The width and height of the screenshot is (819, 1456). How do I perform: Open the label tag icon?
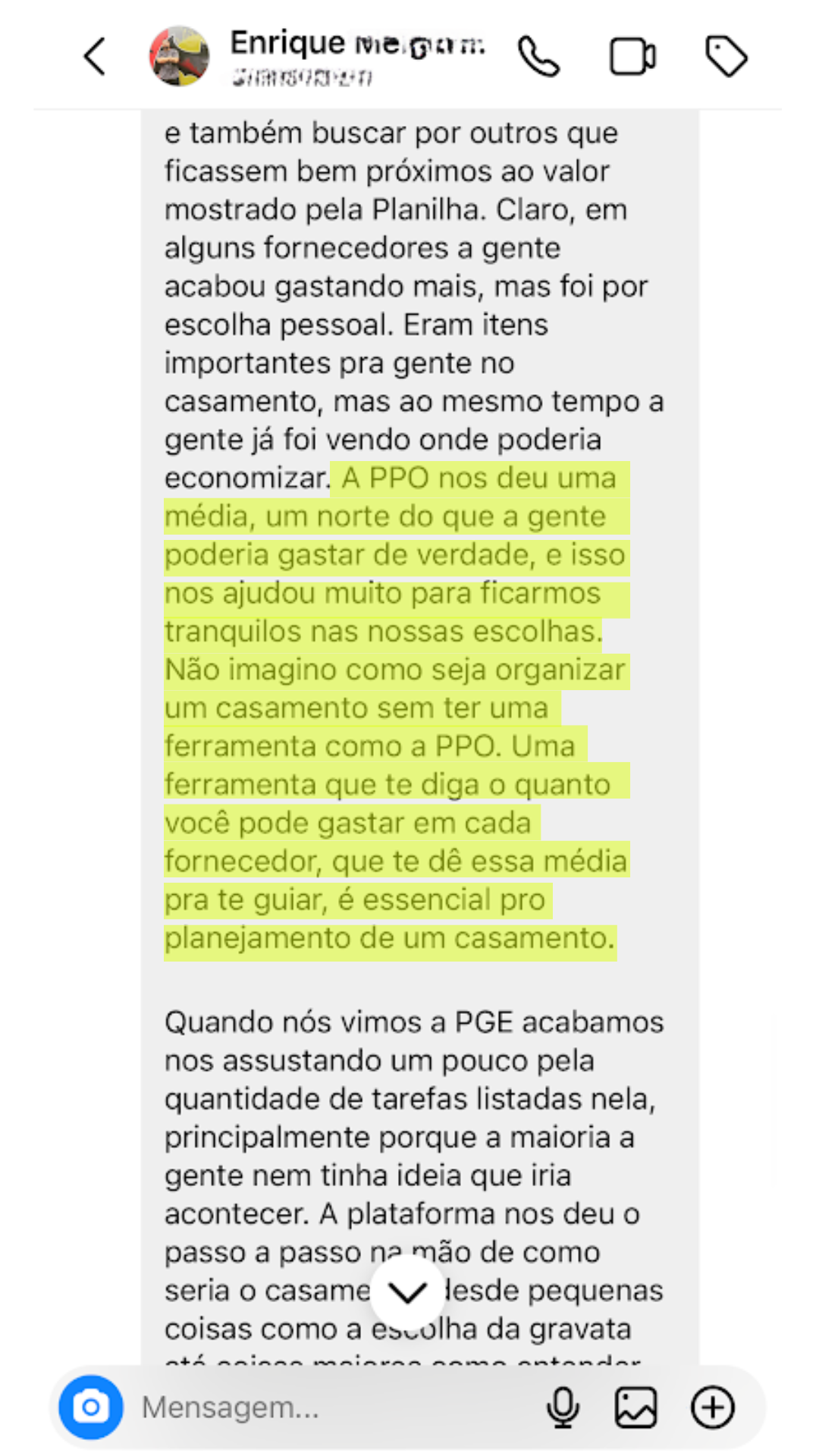pyautogui.click(x=726, y=57)
